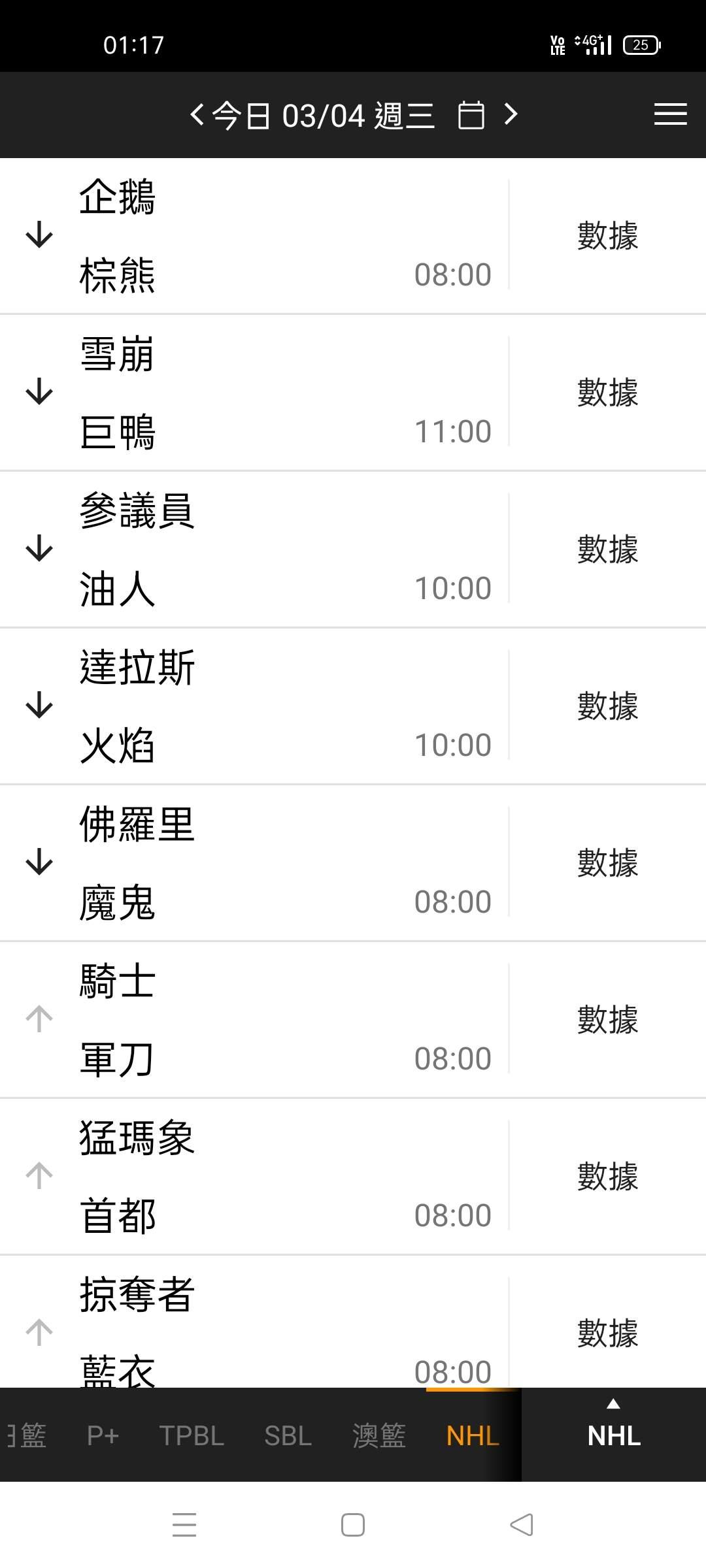Expand the 參議員 vs 油人 game
Image resolution: width=706 pixels, height=1568 pixels.
click(x=39, y=549)
